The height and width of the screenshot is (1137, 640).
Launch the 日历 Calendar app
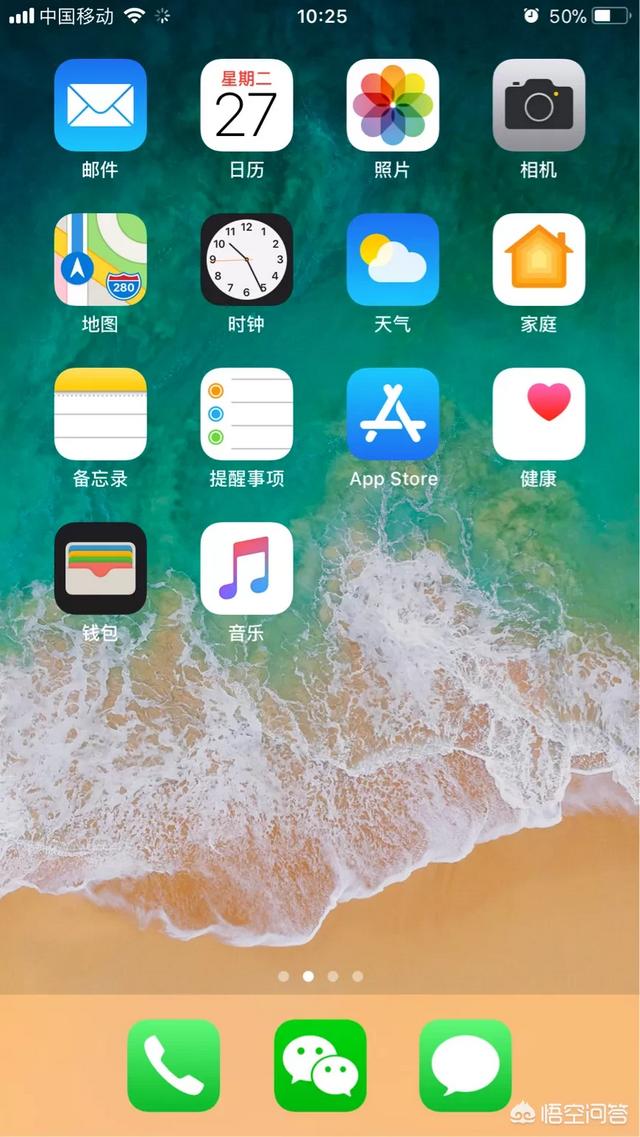pyautogui.click(x=246, y=105)
